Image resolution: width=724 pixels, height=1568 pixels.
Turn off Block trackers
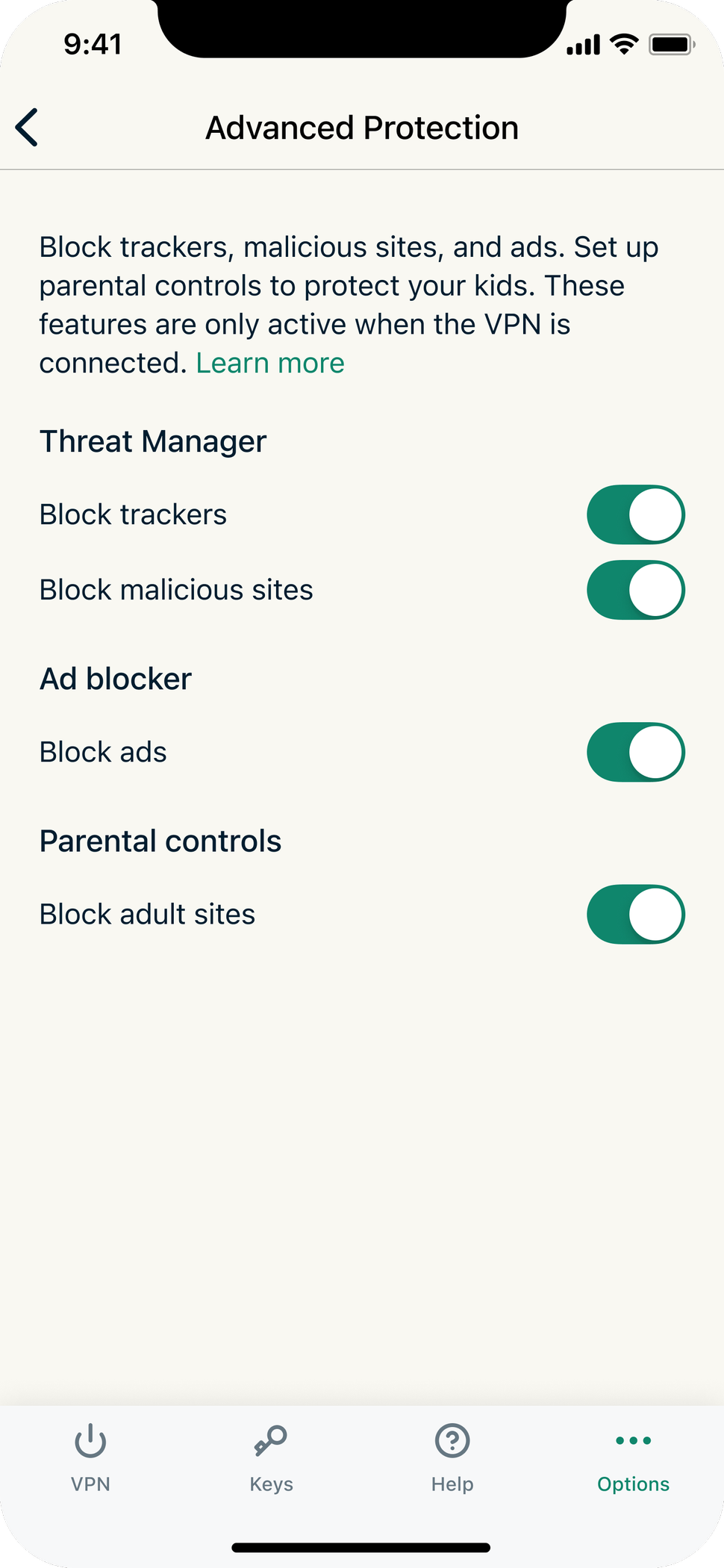[635, 515]
